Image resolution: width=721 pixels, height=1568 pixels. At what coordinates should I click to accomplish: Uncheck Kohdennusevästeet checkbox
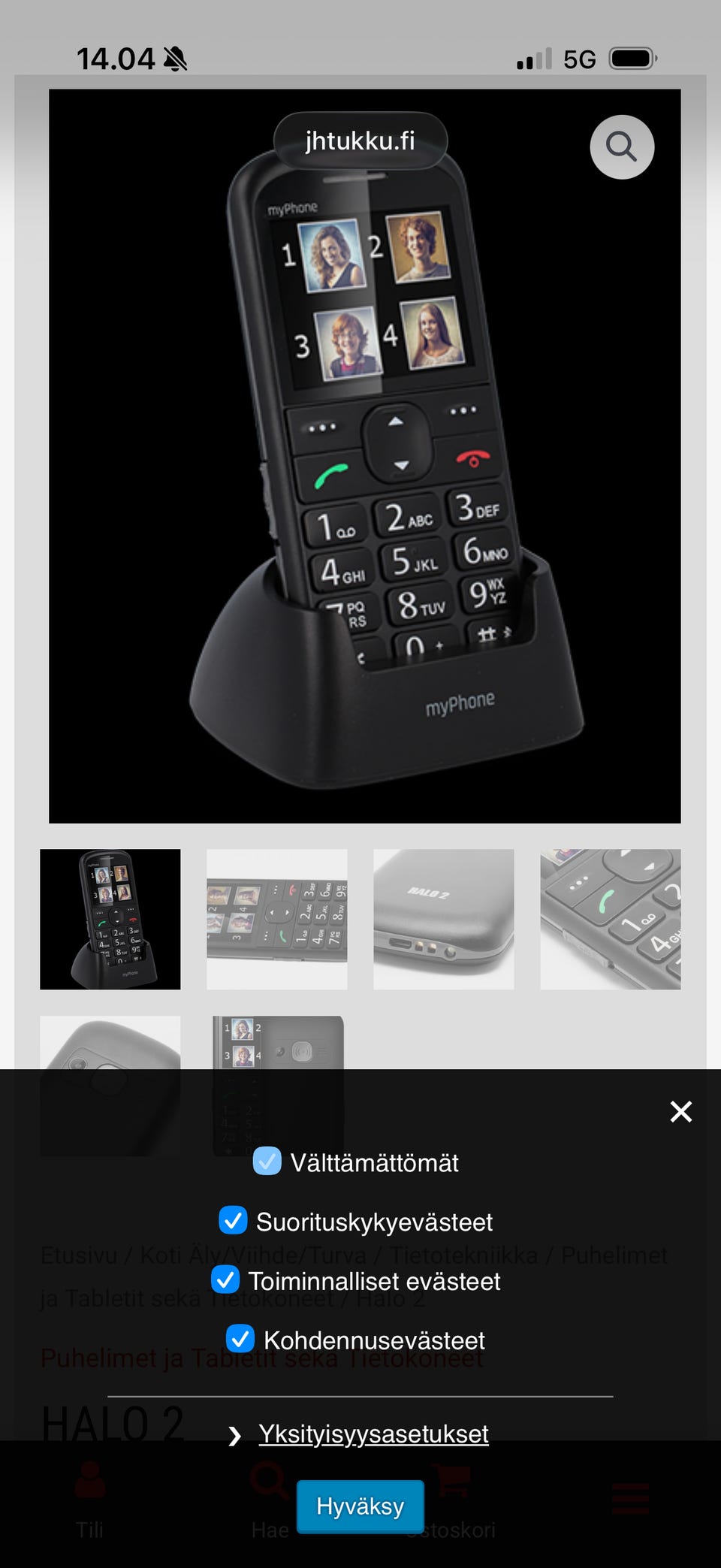240,1338
